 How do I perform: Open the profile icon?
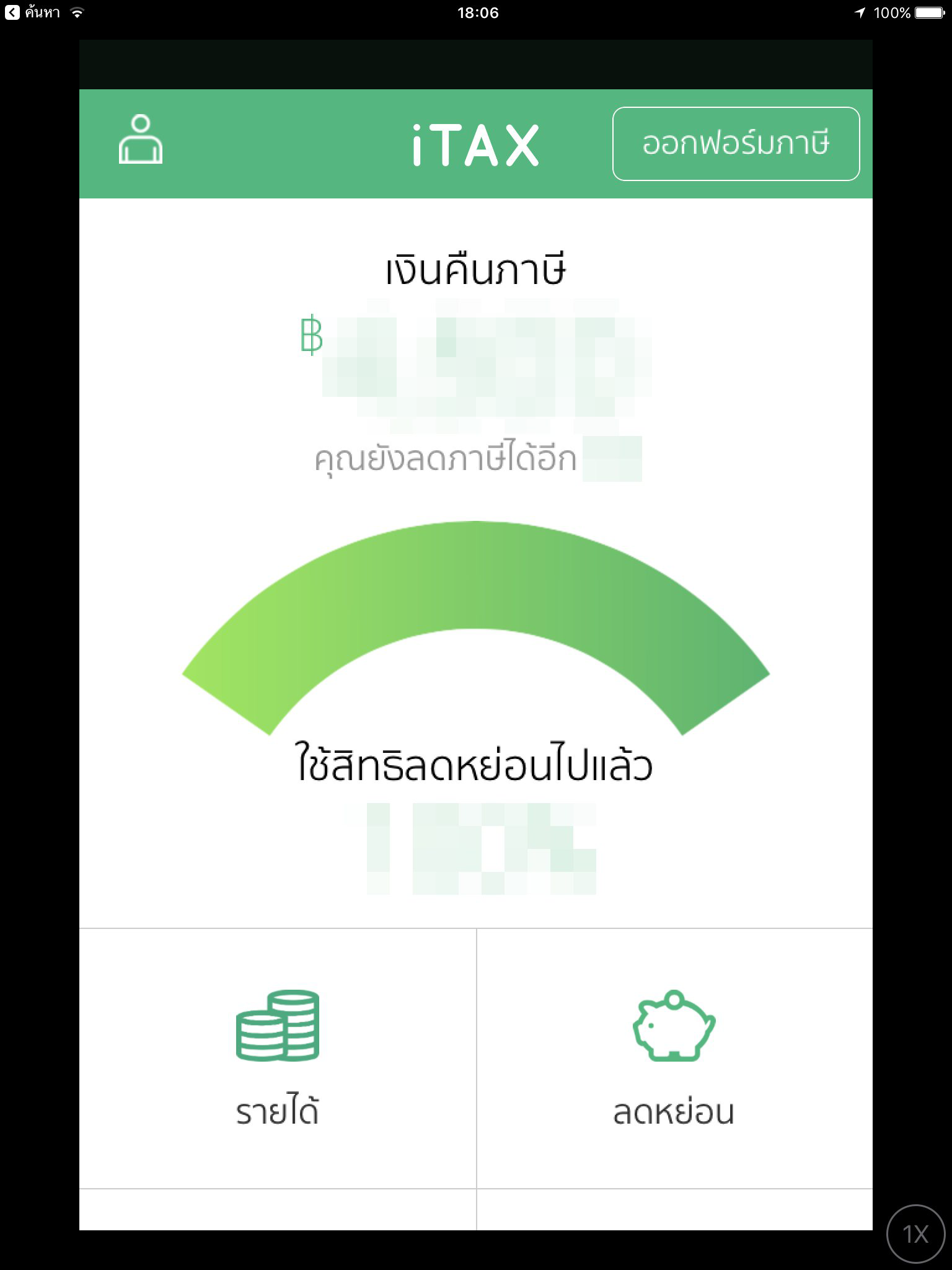coord(141,140)
